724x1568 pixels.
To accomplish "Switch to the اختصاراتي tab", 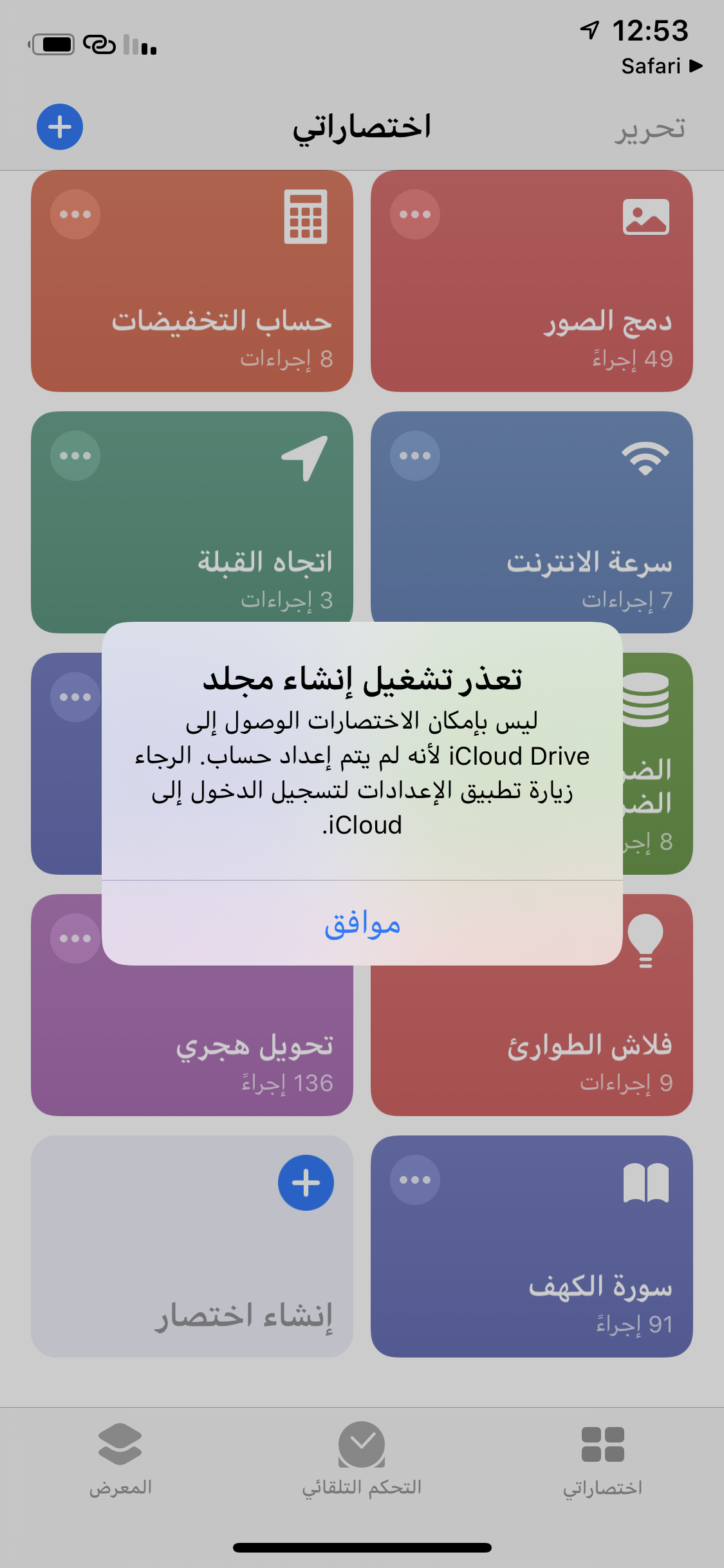I will coord(602,1459).
